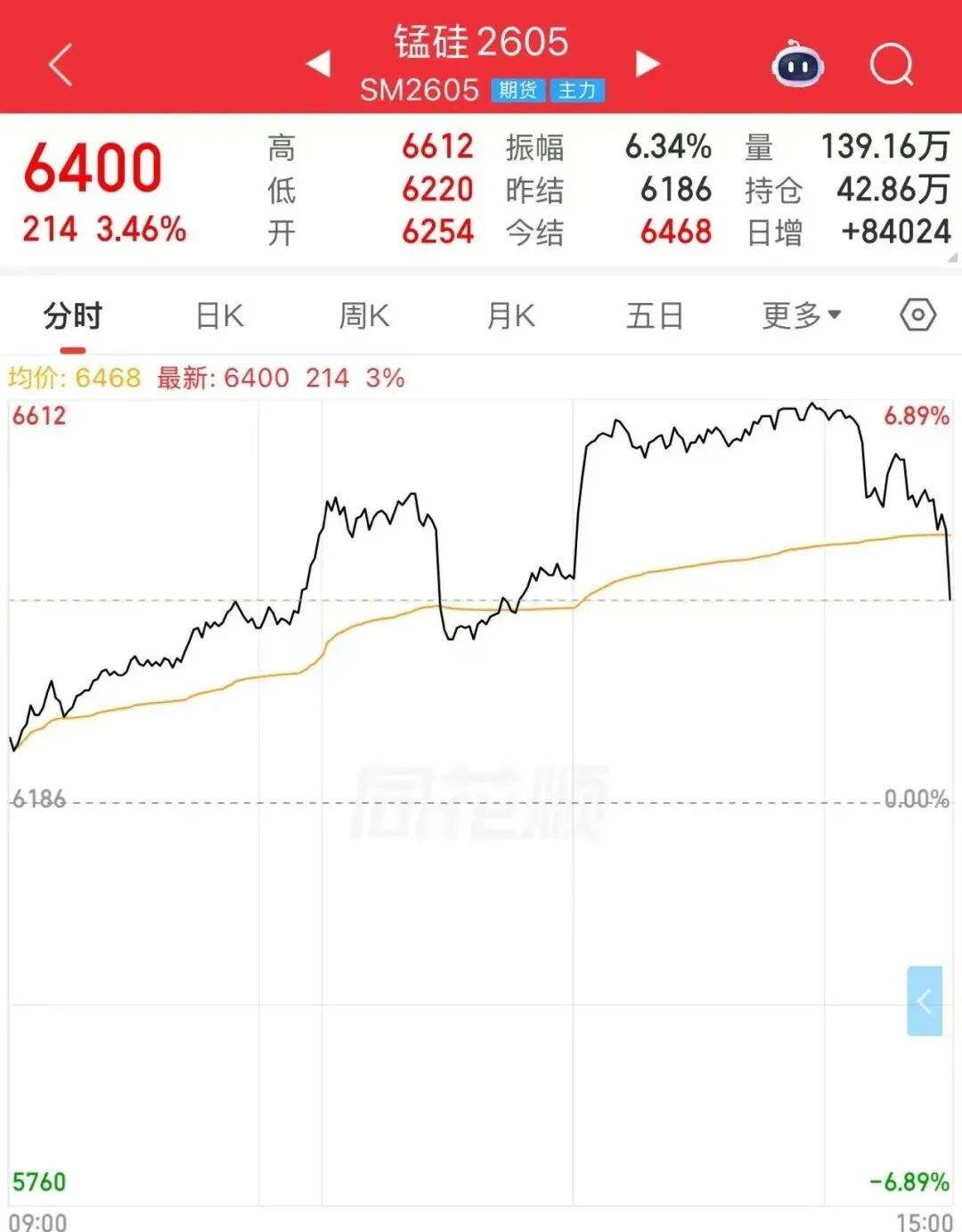Viewport: 962px width, 1232px height.
Task: Switch to the 周K tab
Action: point(364,316)
